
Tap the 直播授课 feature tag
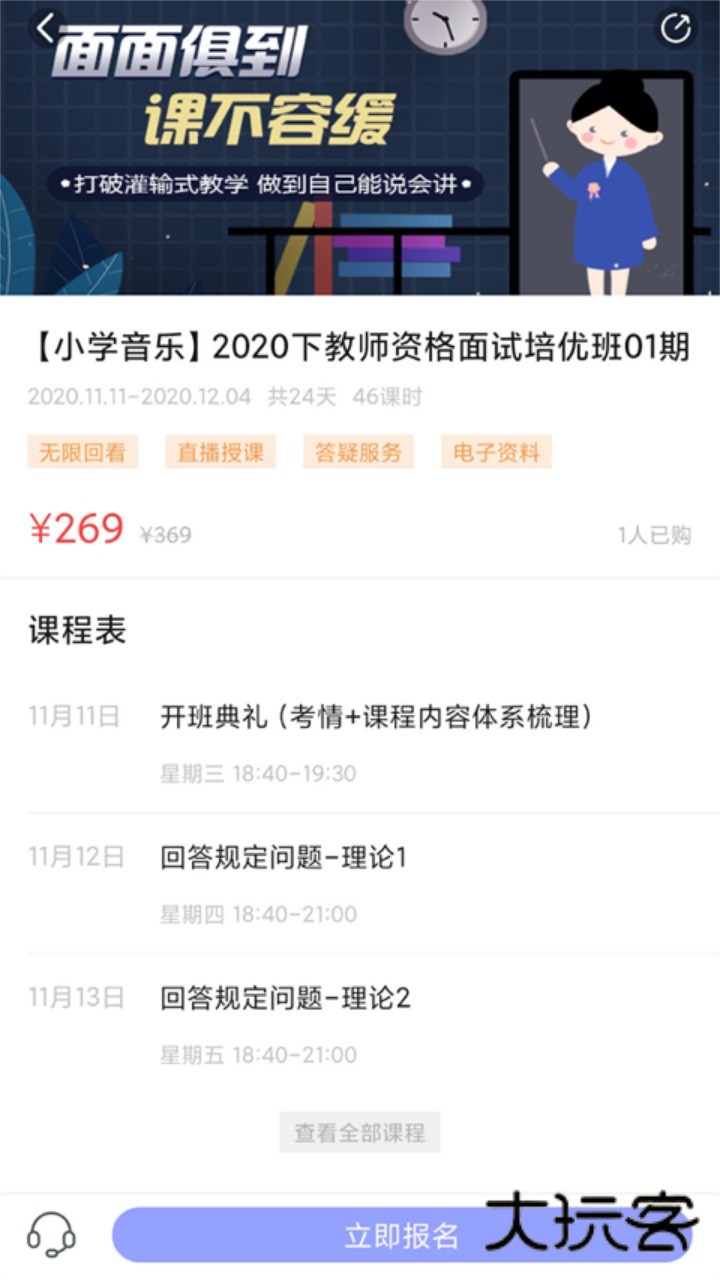pyautogui.click(x=221, y=452)
